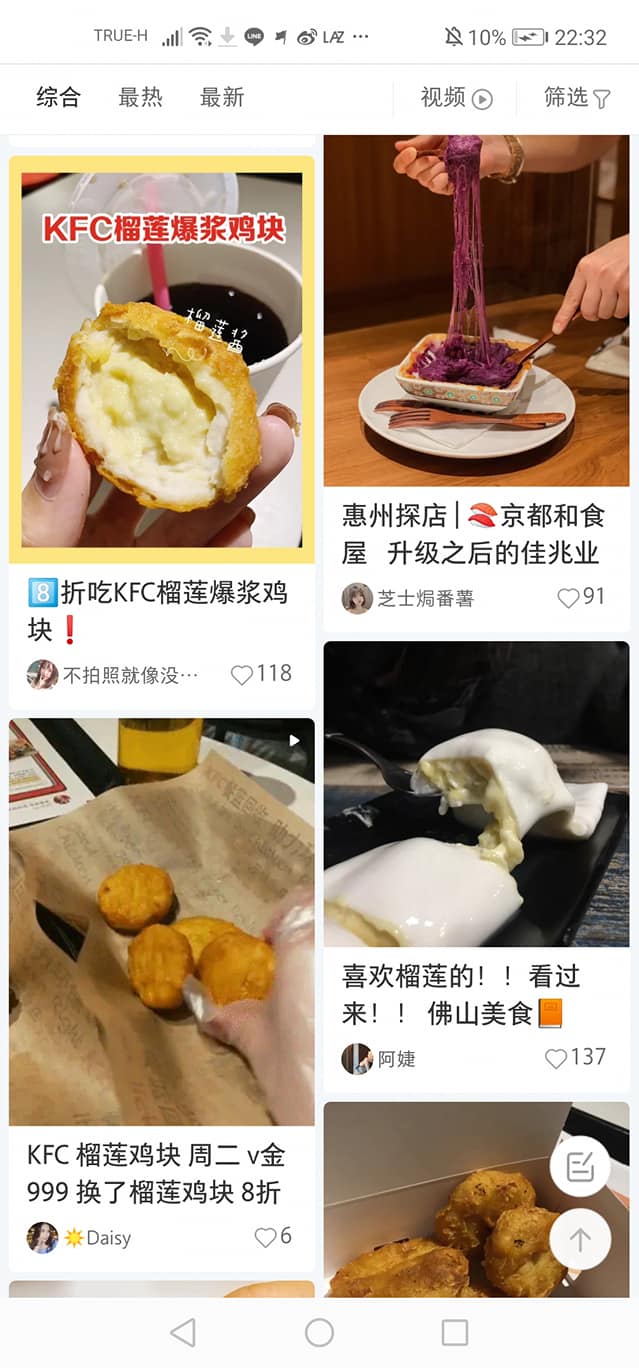Like the post by 芝士焗番薯
Viewport: 639px width, 1368px height.
[568, 598]
